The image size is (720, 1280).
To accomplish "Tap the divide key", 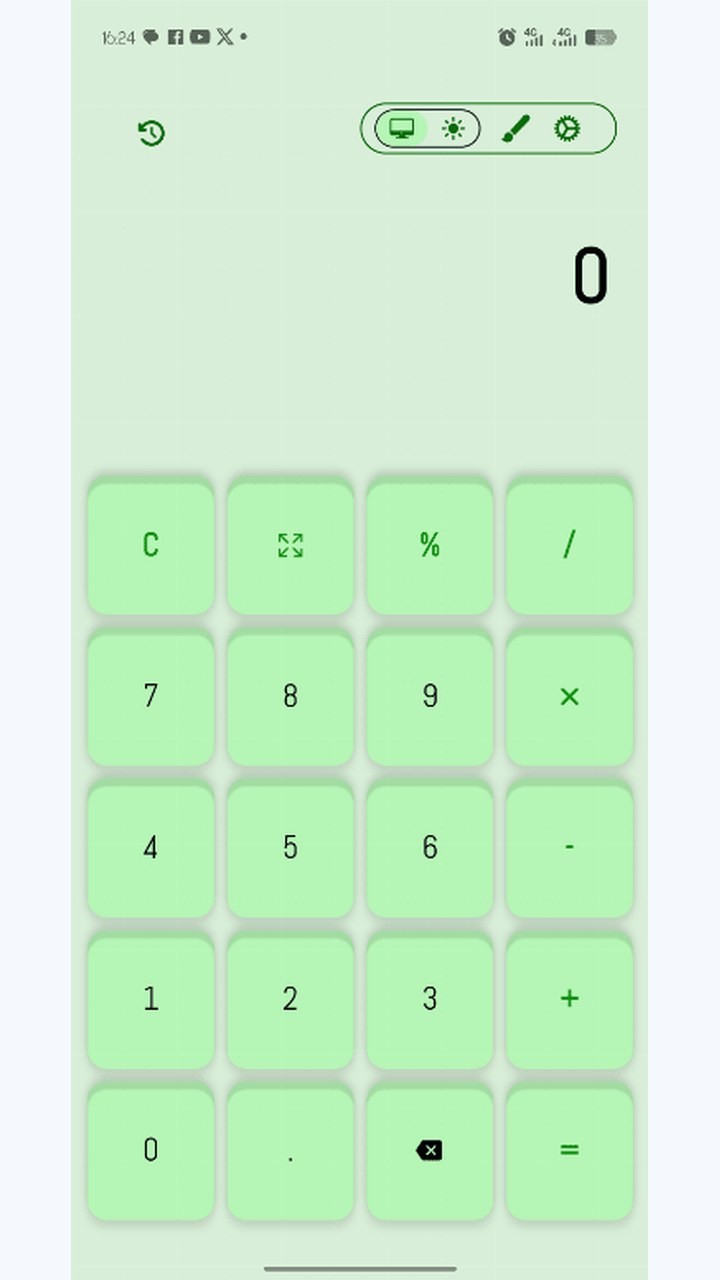I will 569,546.
